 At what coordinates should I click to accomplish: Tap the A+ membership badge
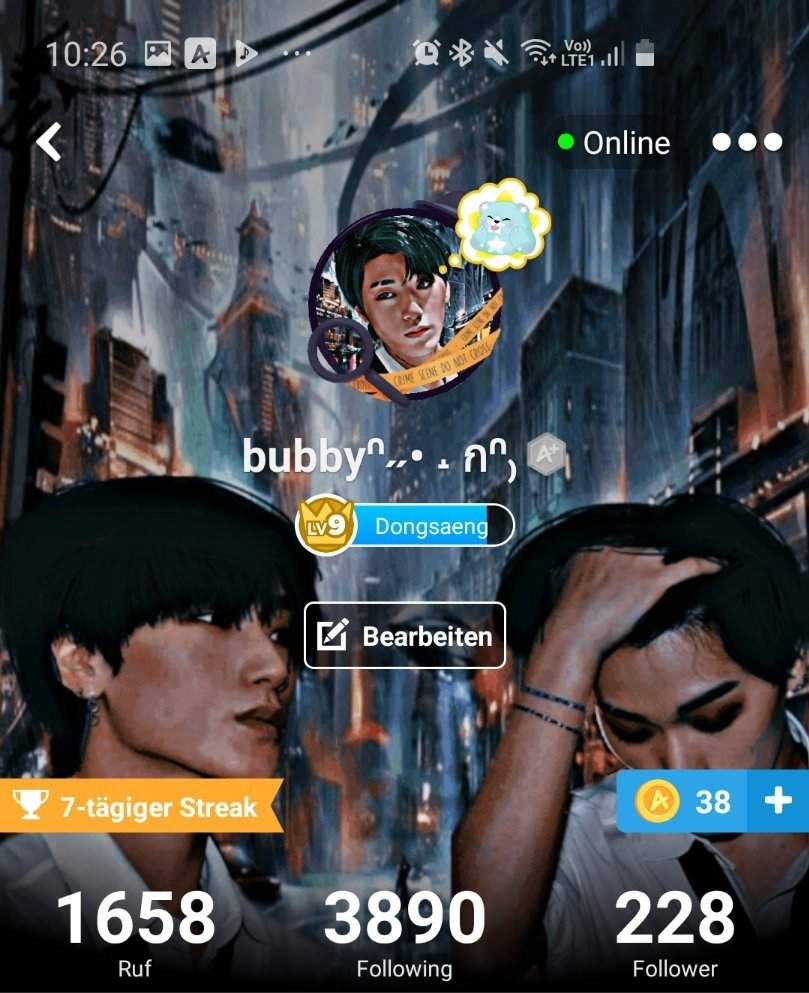(x=546, y=455)
